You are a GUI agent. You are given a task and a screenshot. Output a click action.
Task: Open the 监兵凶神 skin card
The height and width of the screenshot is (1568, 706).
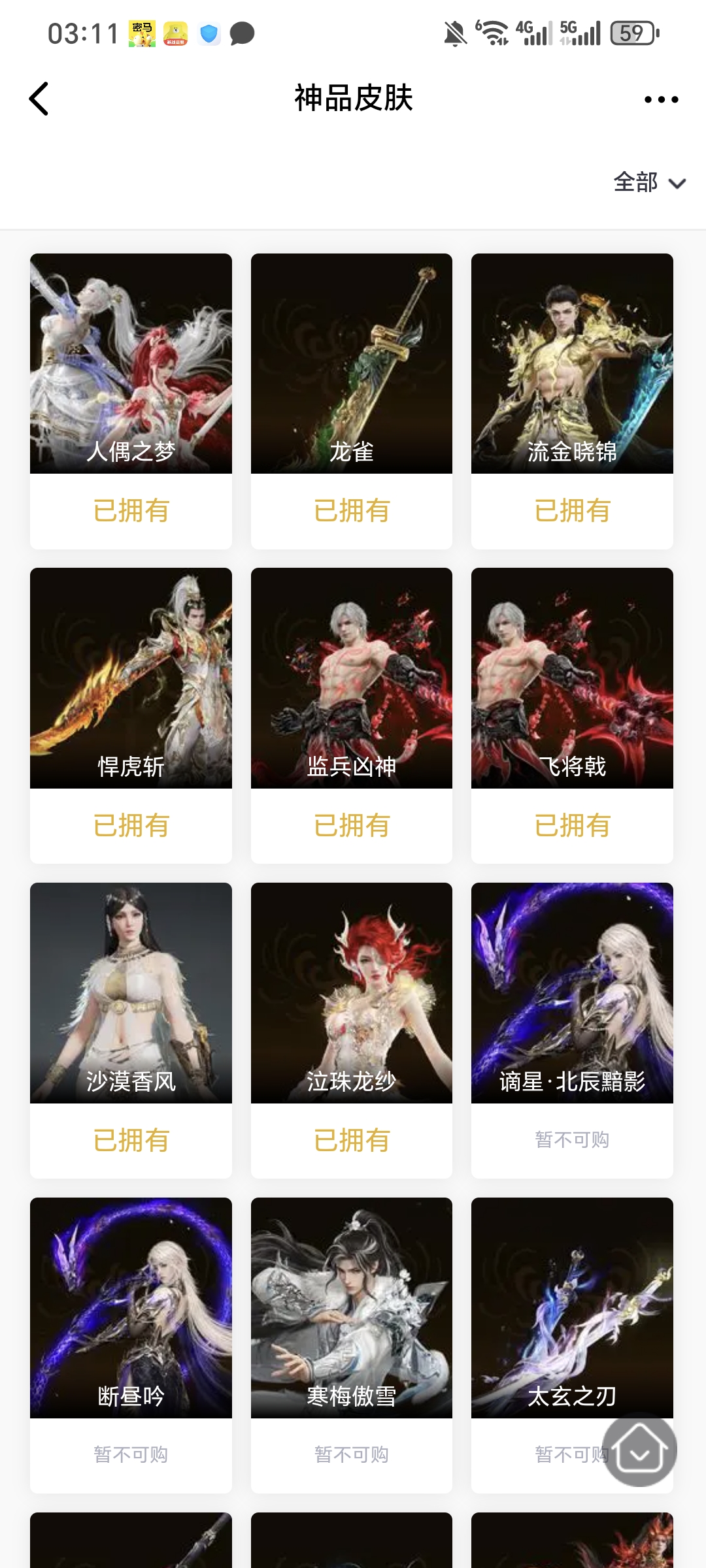352,678
